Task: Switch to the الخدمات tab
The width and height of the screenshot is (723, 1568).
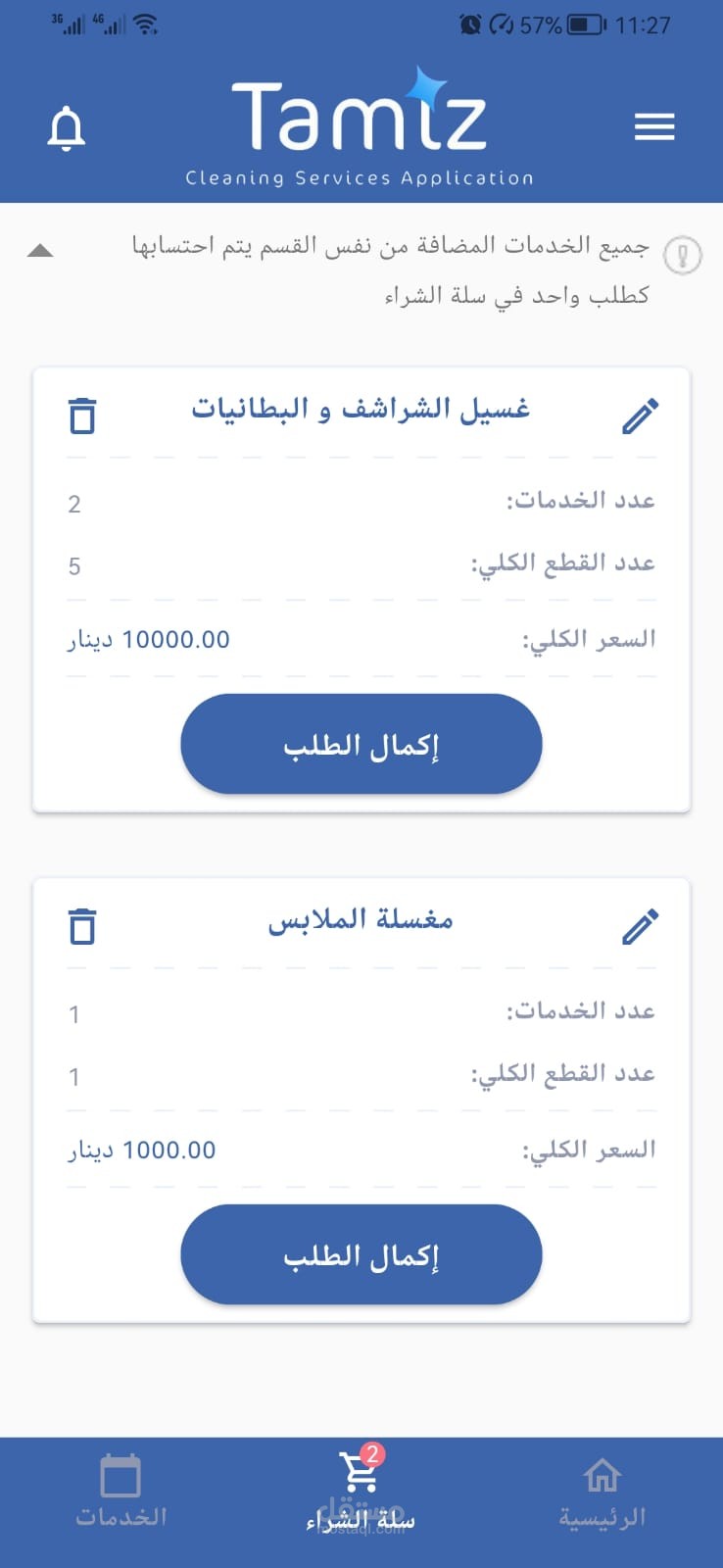Action: [x=121, y=1492]
